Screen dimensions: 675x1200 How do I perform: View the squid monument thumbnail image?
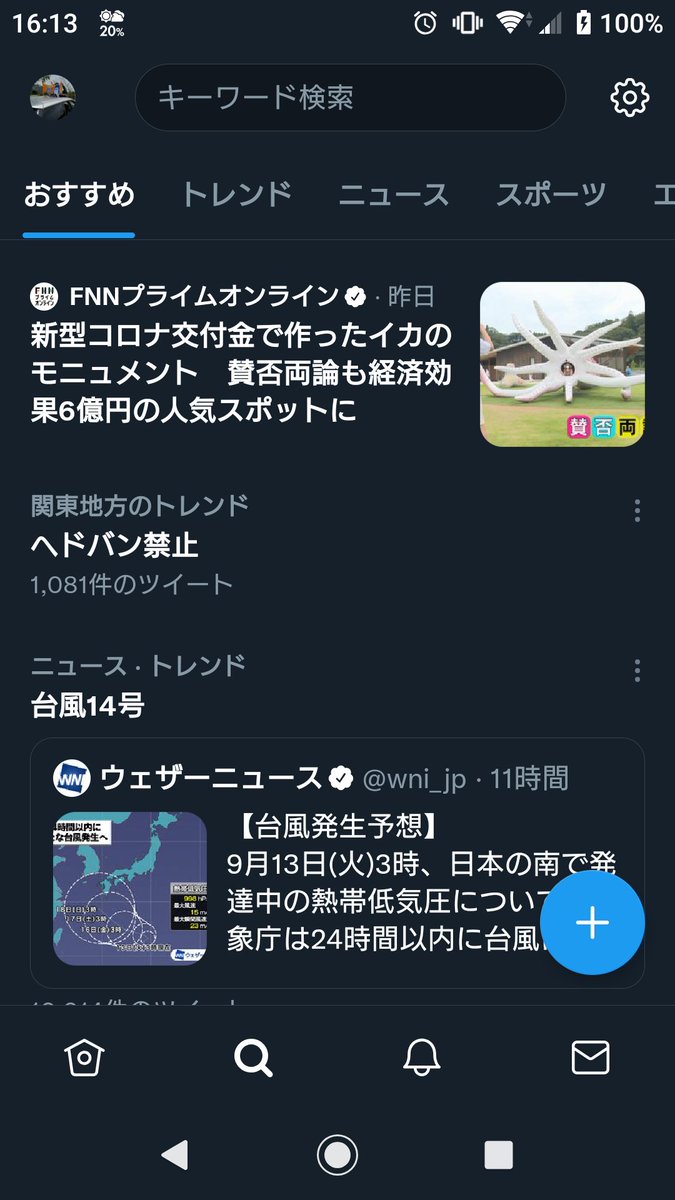pyautogui.click(x=563, y=364)
